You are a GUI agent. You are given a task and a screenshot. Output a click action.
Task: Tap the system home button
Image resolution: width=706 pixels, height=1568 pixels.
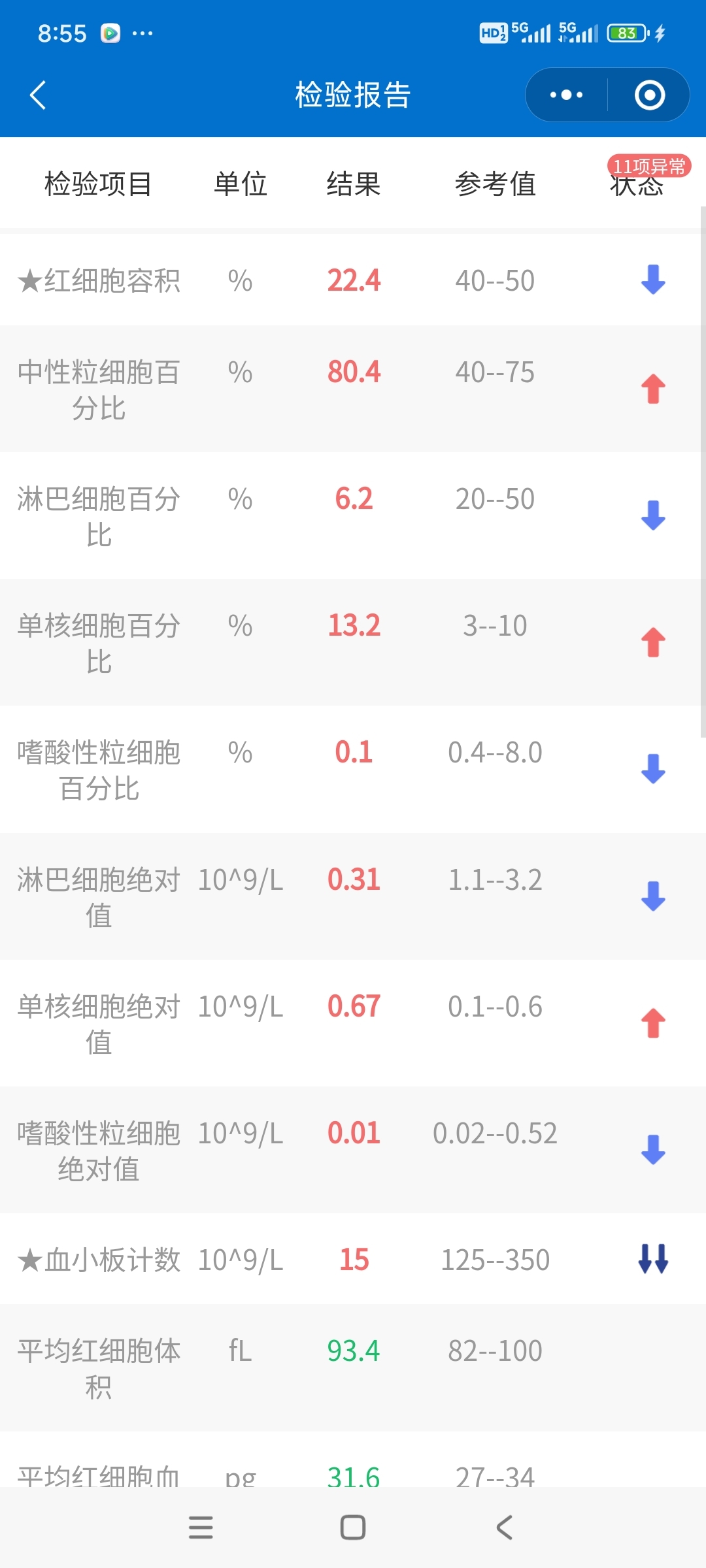click(x=353, y=1527)
